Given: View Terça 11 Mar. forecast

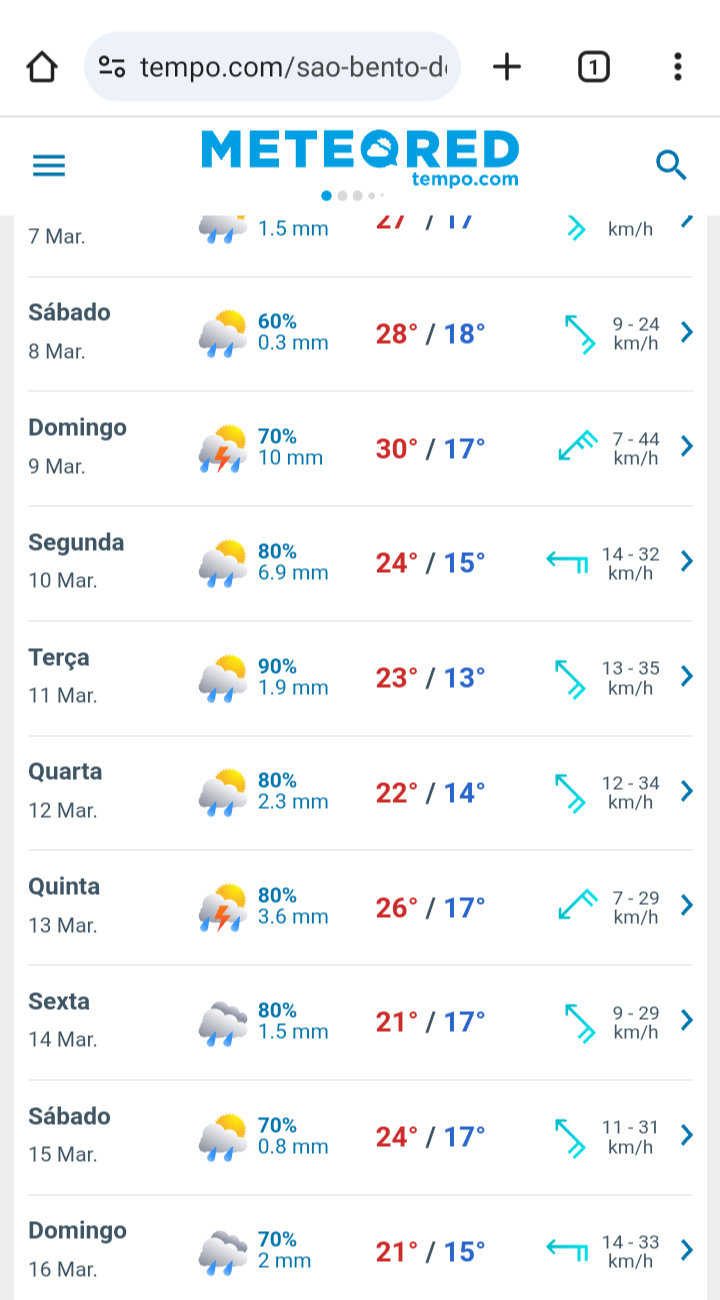Looking at the screenshot, I should pyautogui.click(x=360, y=679).
